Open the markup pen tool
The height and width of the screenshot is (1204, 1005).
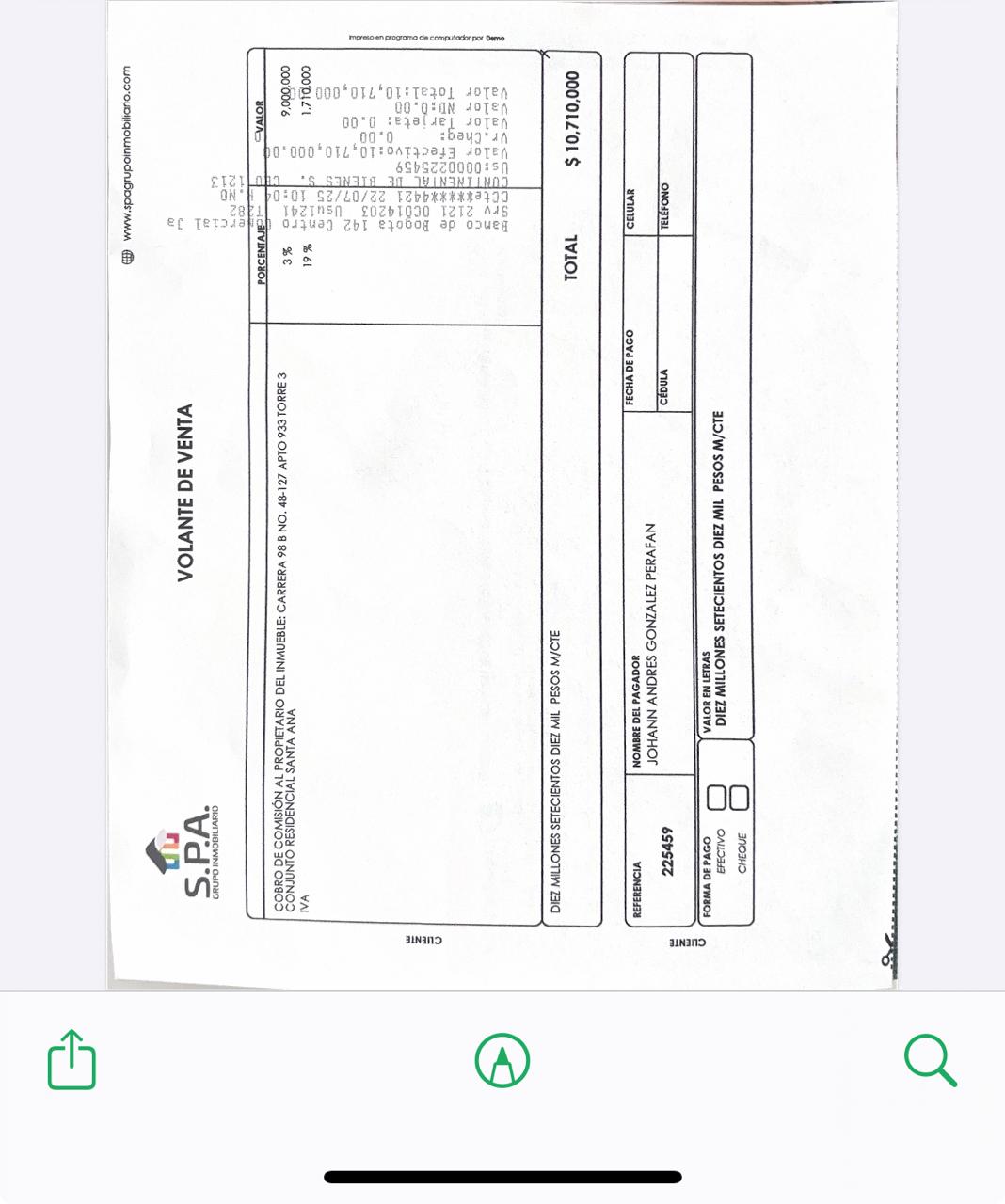coord(502,1060)
